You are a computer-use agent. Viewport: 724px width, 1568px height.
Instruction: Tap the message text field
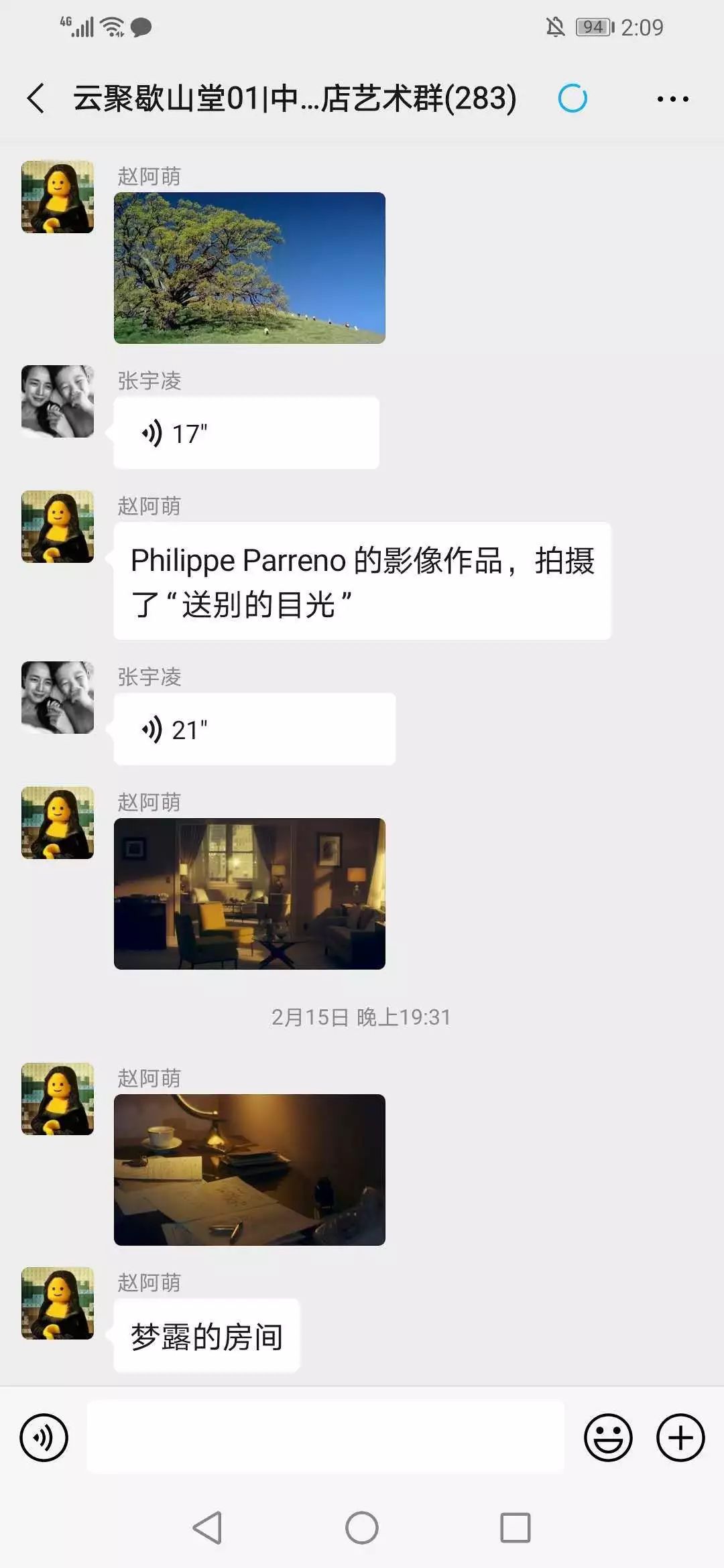tap(325, 1437)
